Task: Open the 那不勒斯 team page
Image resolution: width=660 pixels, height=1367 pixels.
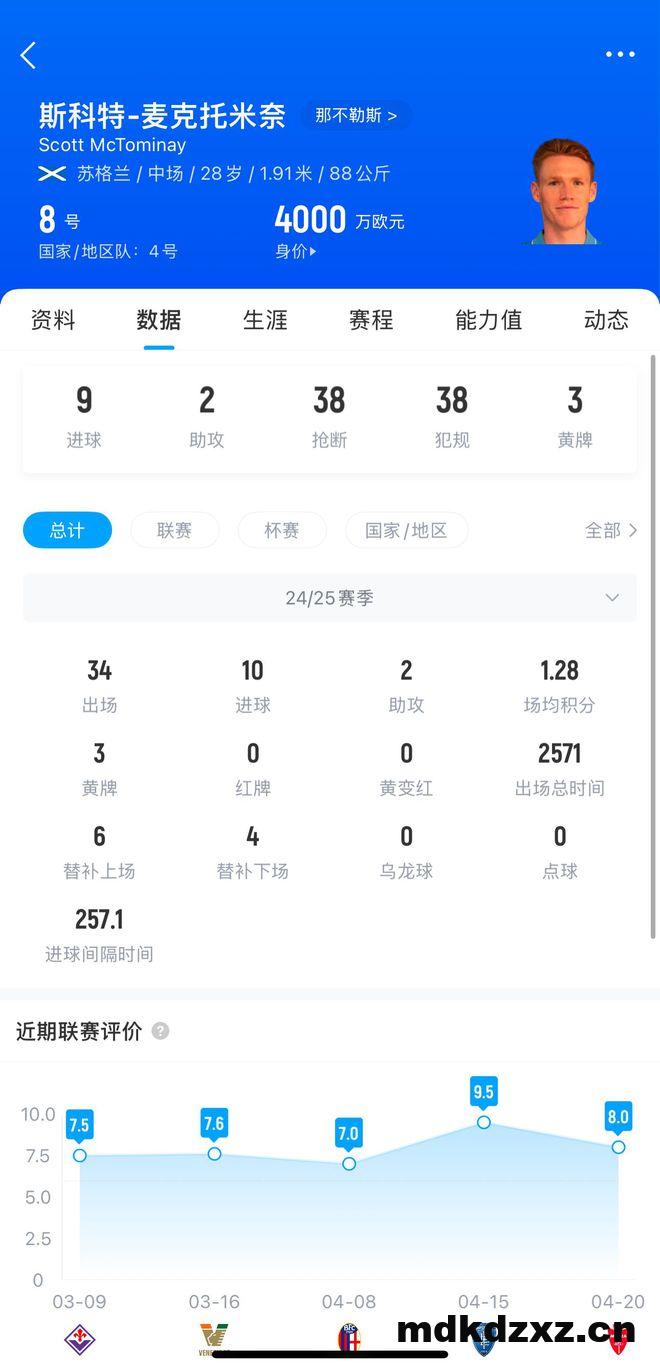Action: (356, 115)
